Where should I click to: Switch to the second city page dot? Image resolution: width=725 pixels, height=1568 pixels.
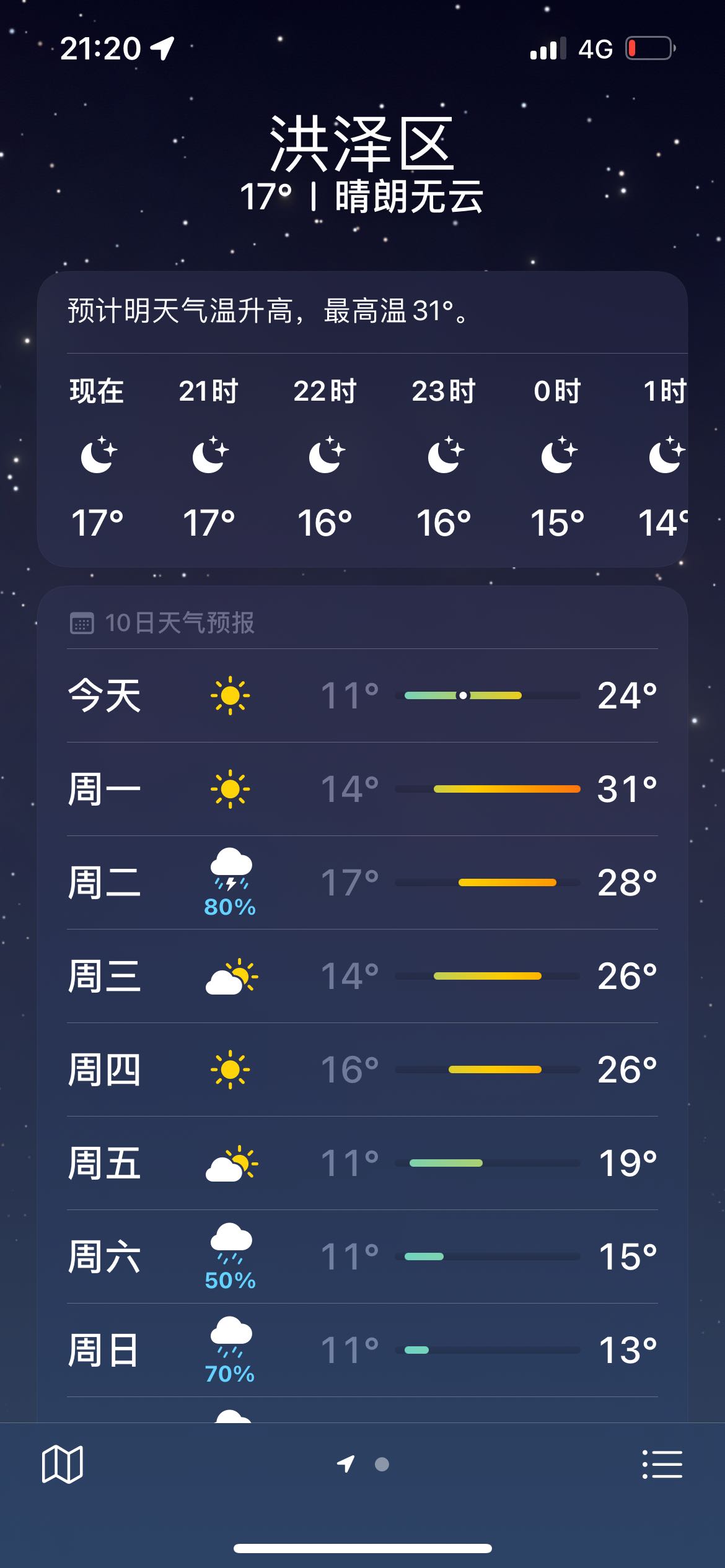click(x=382, y=1464)
